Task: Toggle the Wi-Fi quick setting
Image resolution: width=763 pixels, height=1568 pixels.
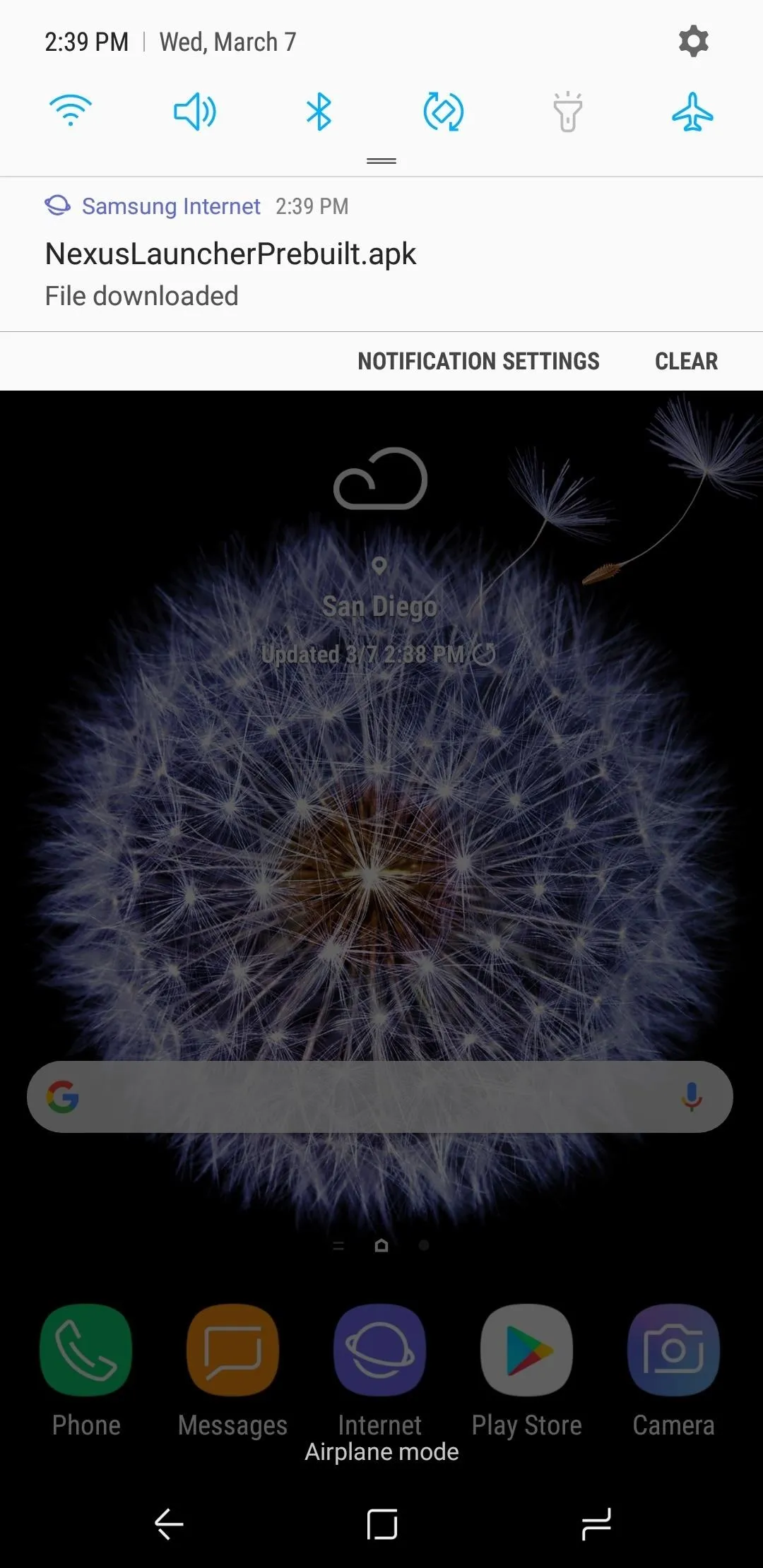Action: pyautogui.click(x=71, y=111)
